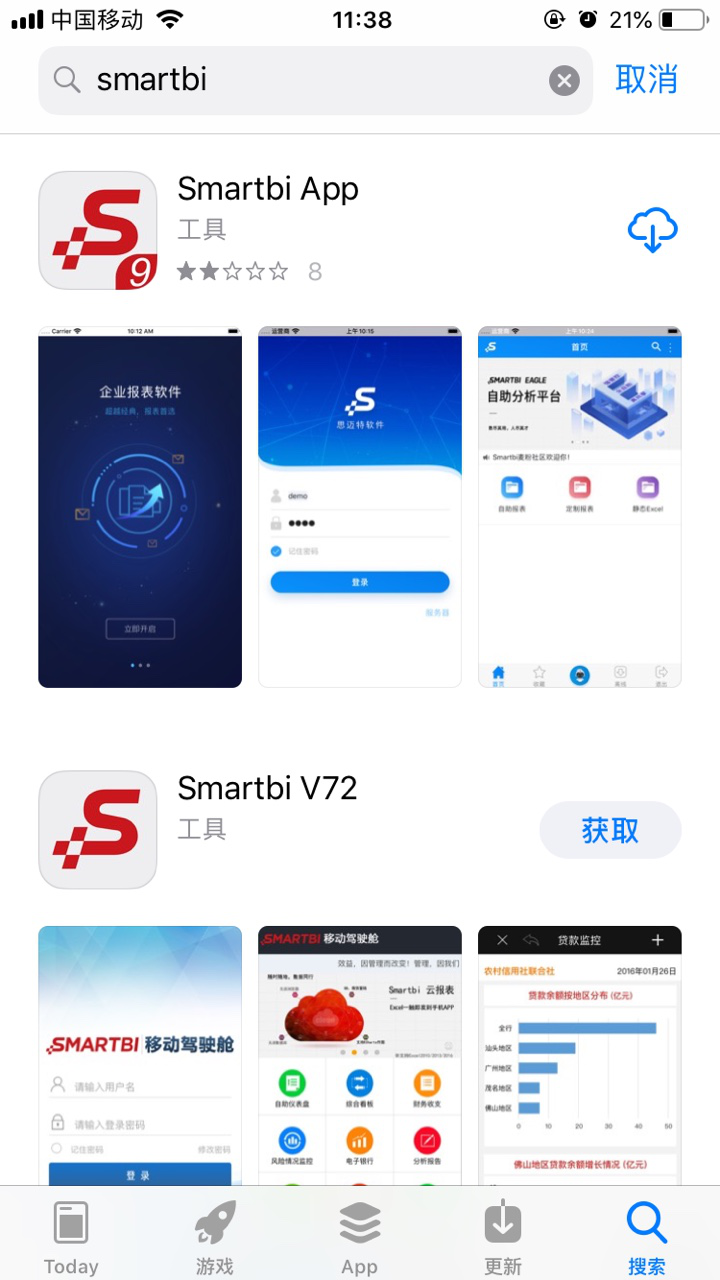Switch to the 游戏 tab

pos(215,1236)
